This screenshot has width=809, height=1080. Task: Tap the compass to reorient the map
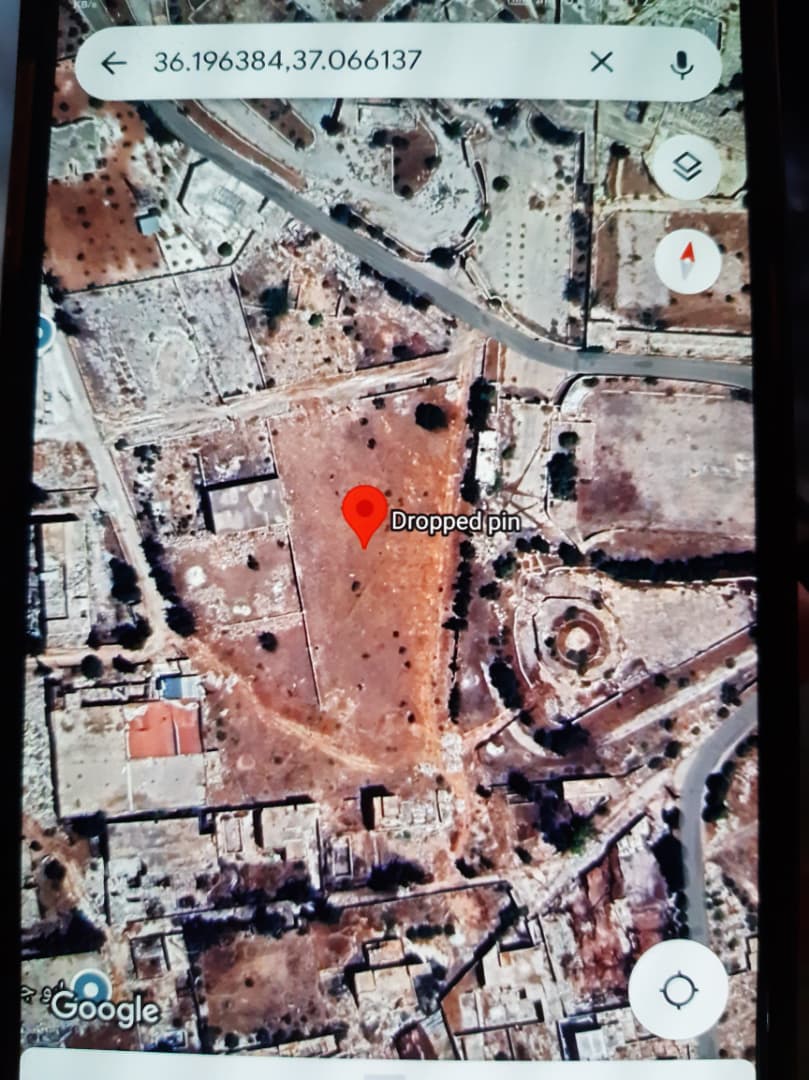[x=687, y=260]
